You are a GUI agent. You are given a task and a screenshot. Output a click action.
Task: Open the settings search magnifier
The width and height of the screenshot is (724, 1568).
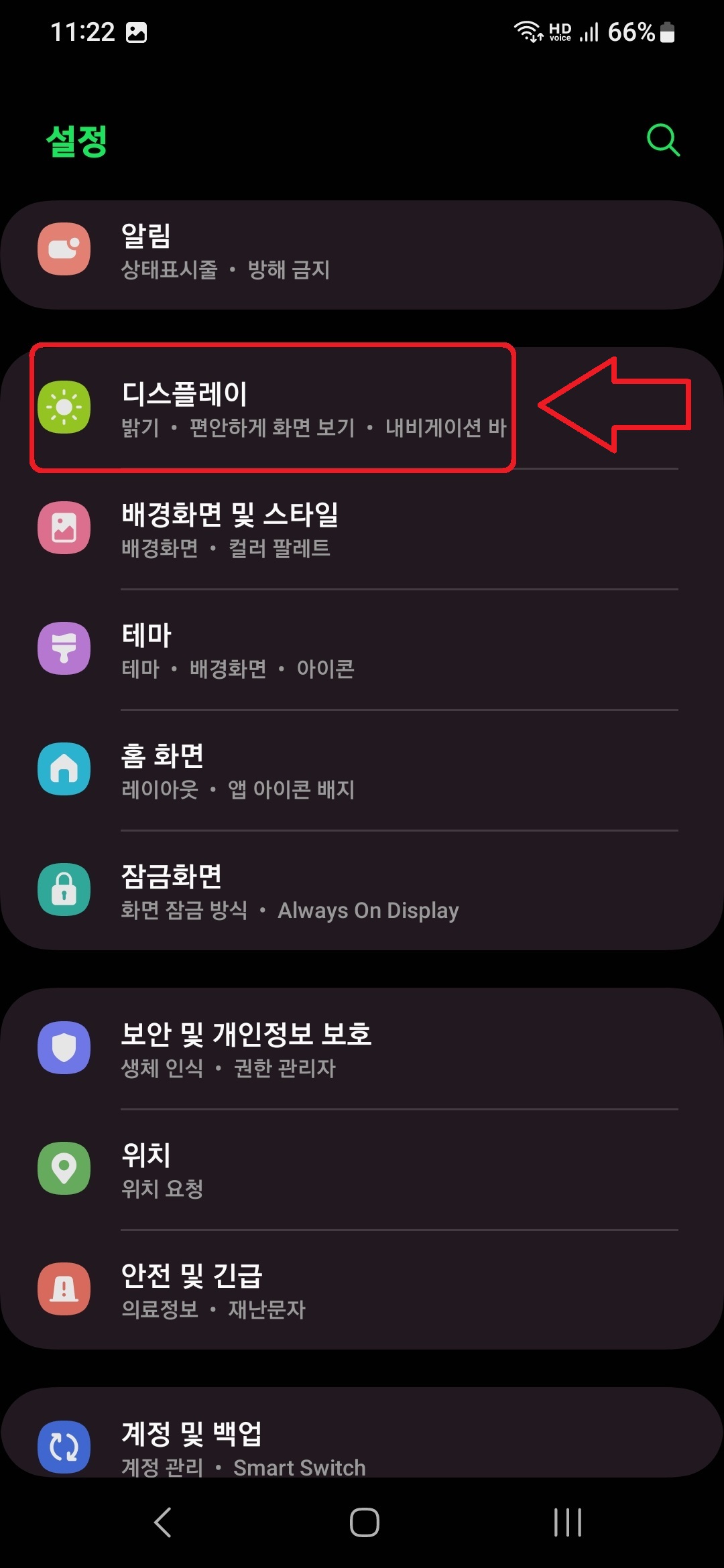pos(663,140)
